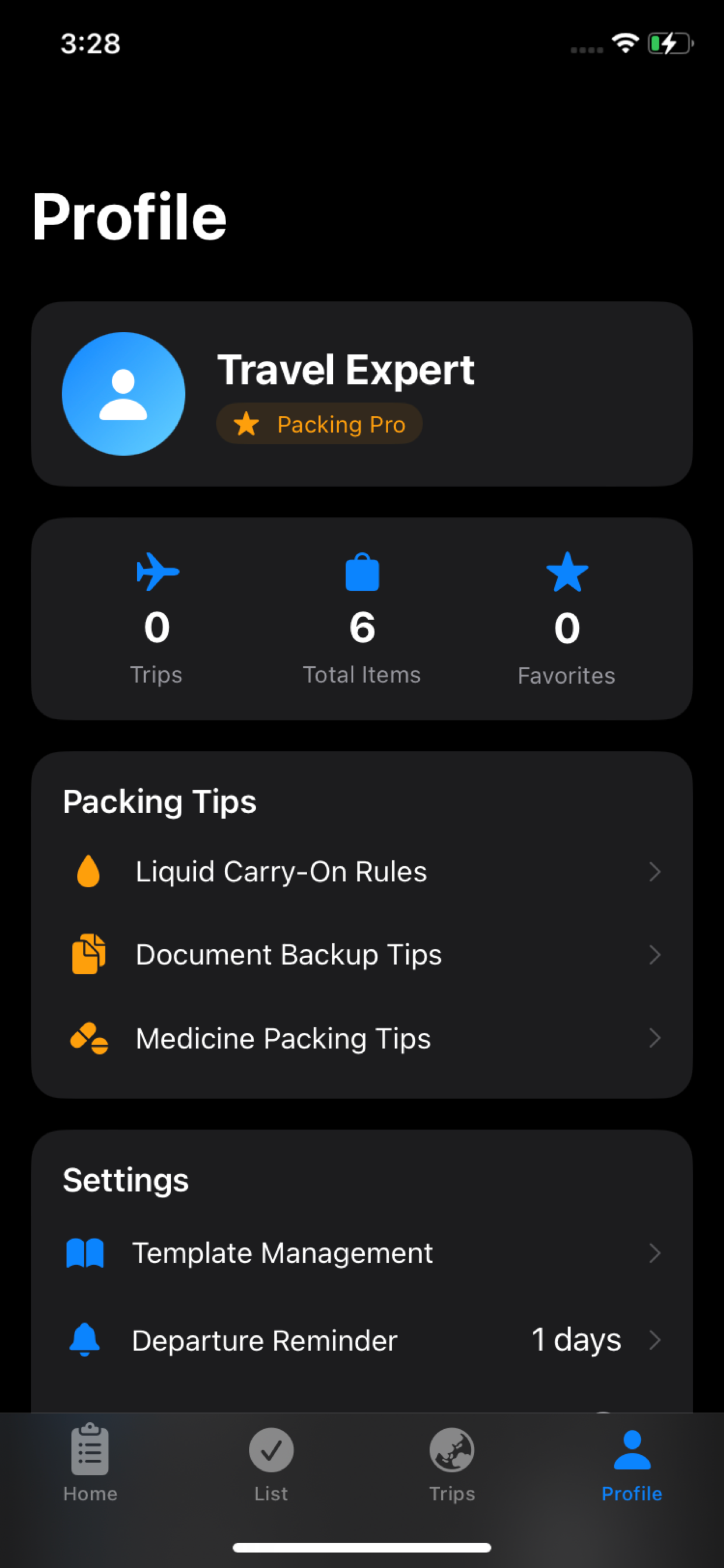Open Liquid Carry-On Rules tip
This screenshot has height=1568, width=724.
click(x=362, y=871)
